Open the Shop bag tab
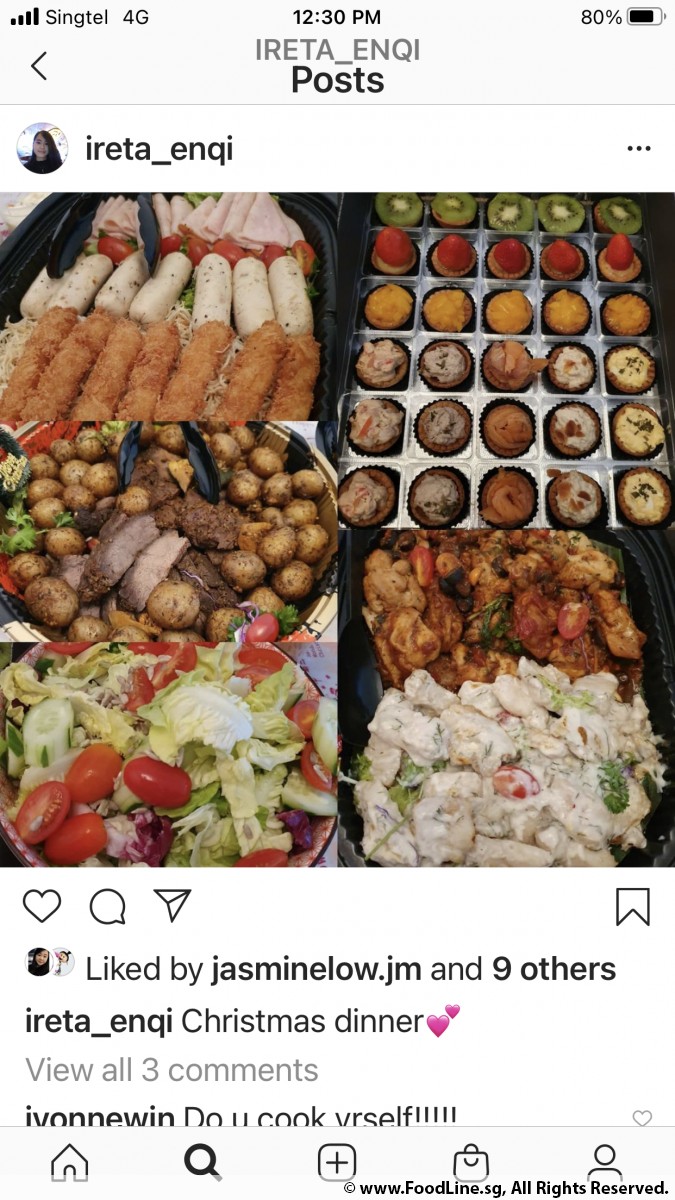Screen dimensions: 675x1200 click(x=471, y=1162)
